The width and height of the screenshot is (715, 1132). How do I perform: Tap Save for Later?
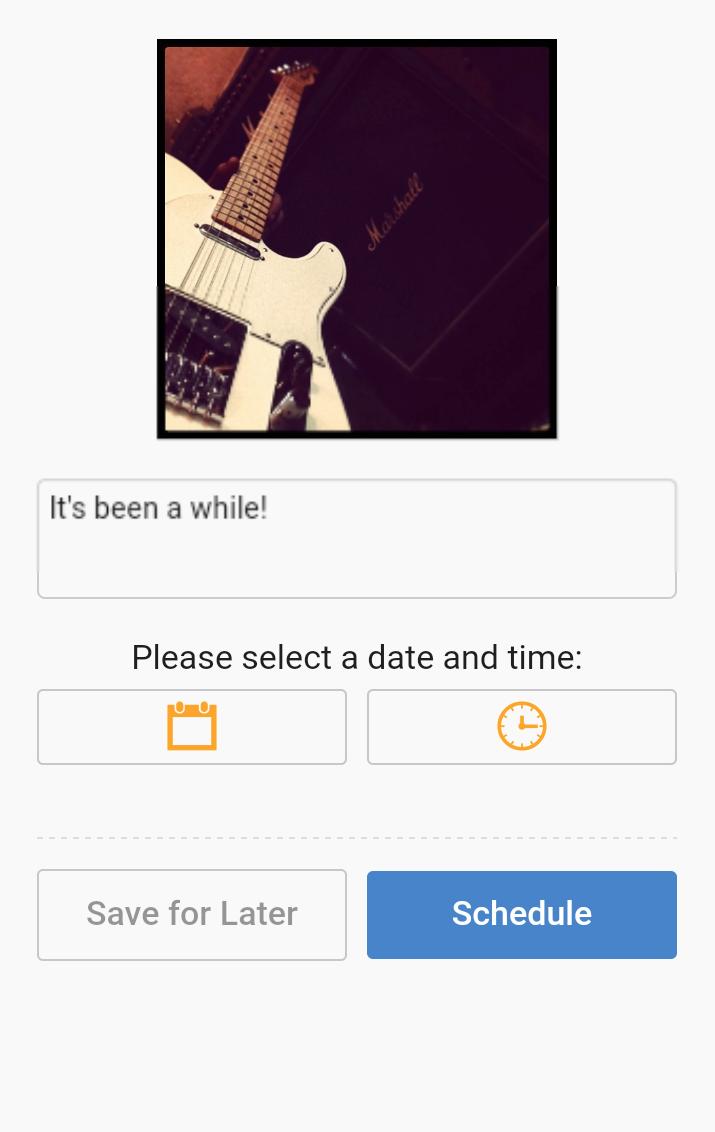point(192,914)
